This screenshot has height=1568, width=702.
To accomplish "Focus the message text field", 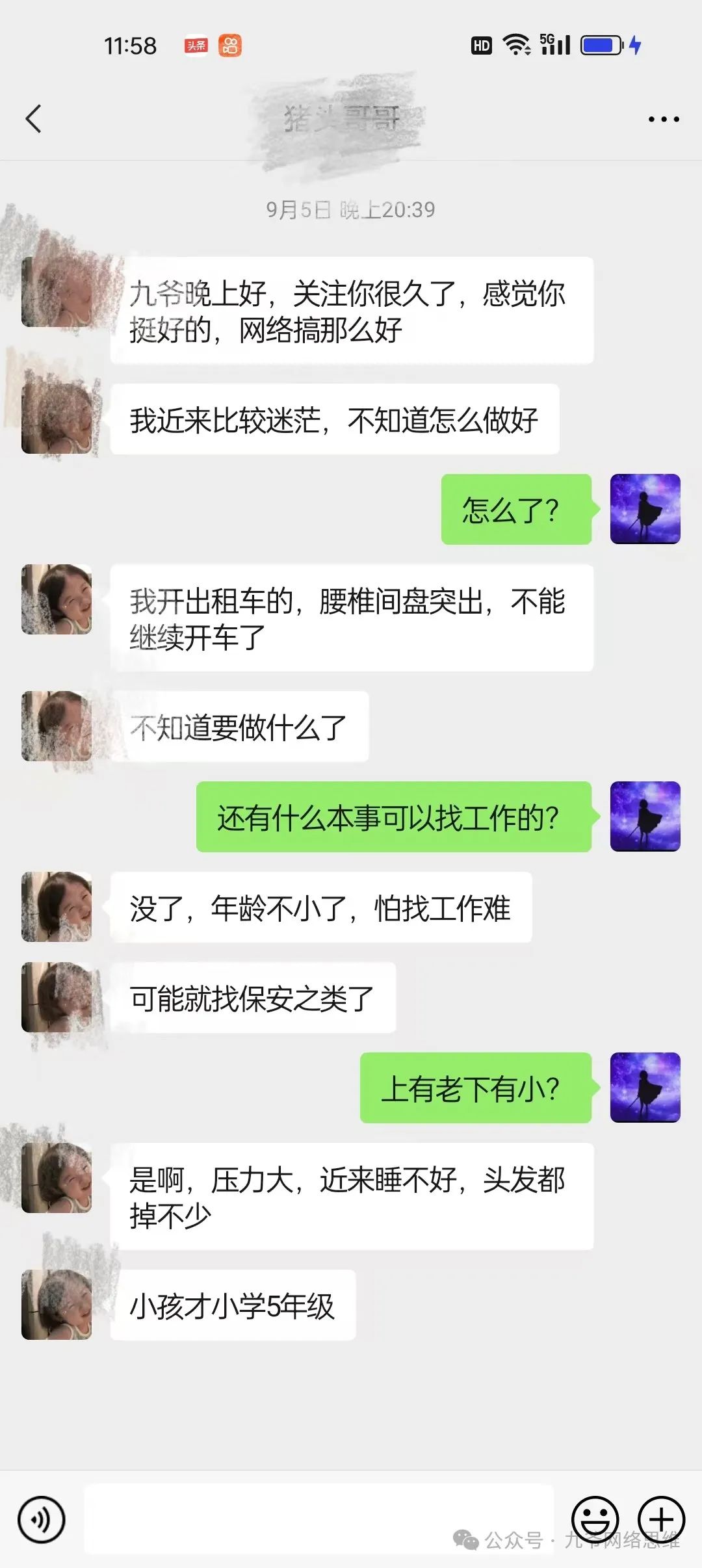I will pos(318,1519).
